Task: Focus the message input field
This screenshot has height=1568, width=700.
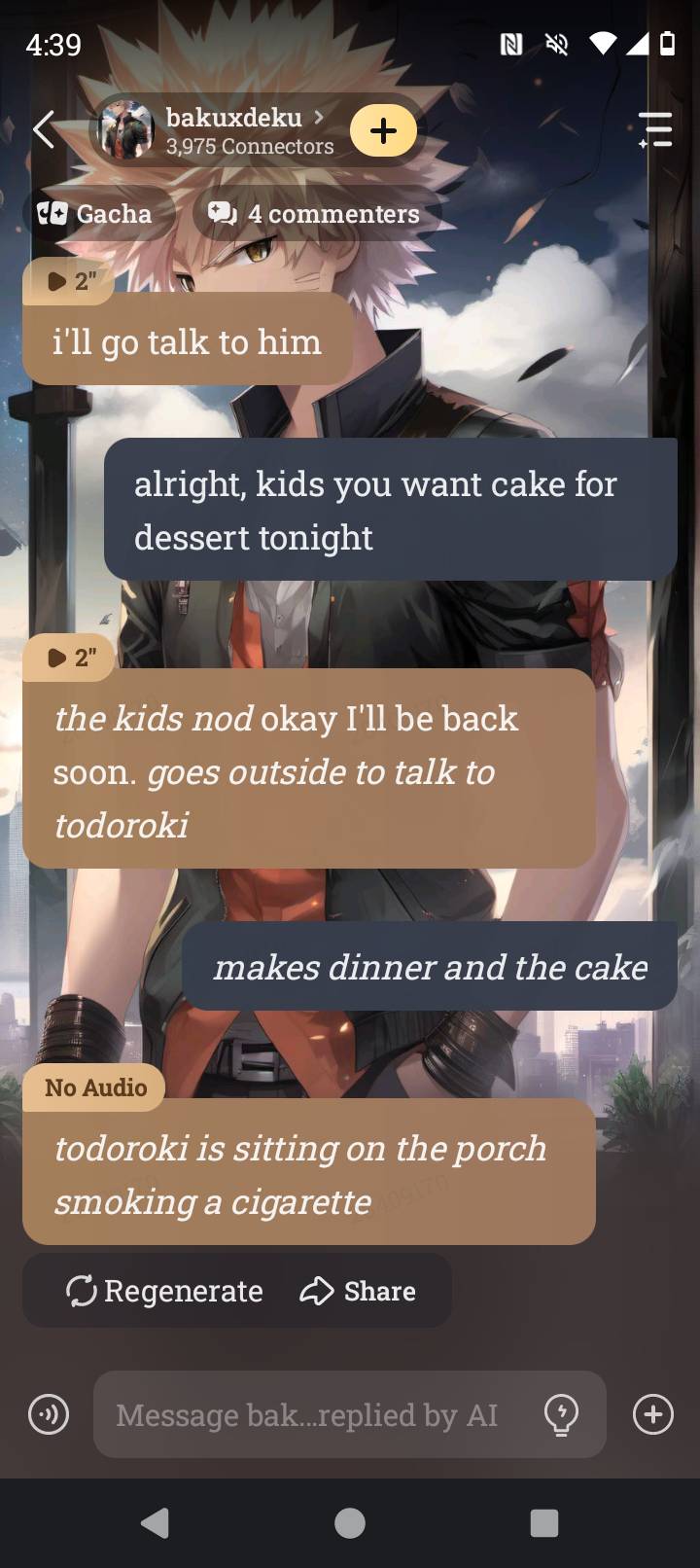Action: tap(306, 1414)
